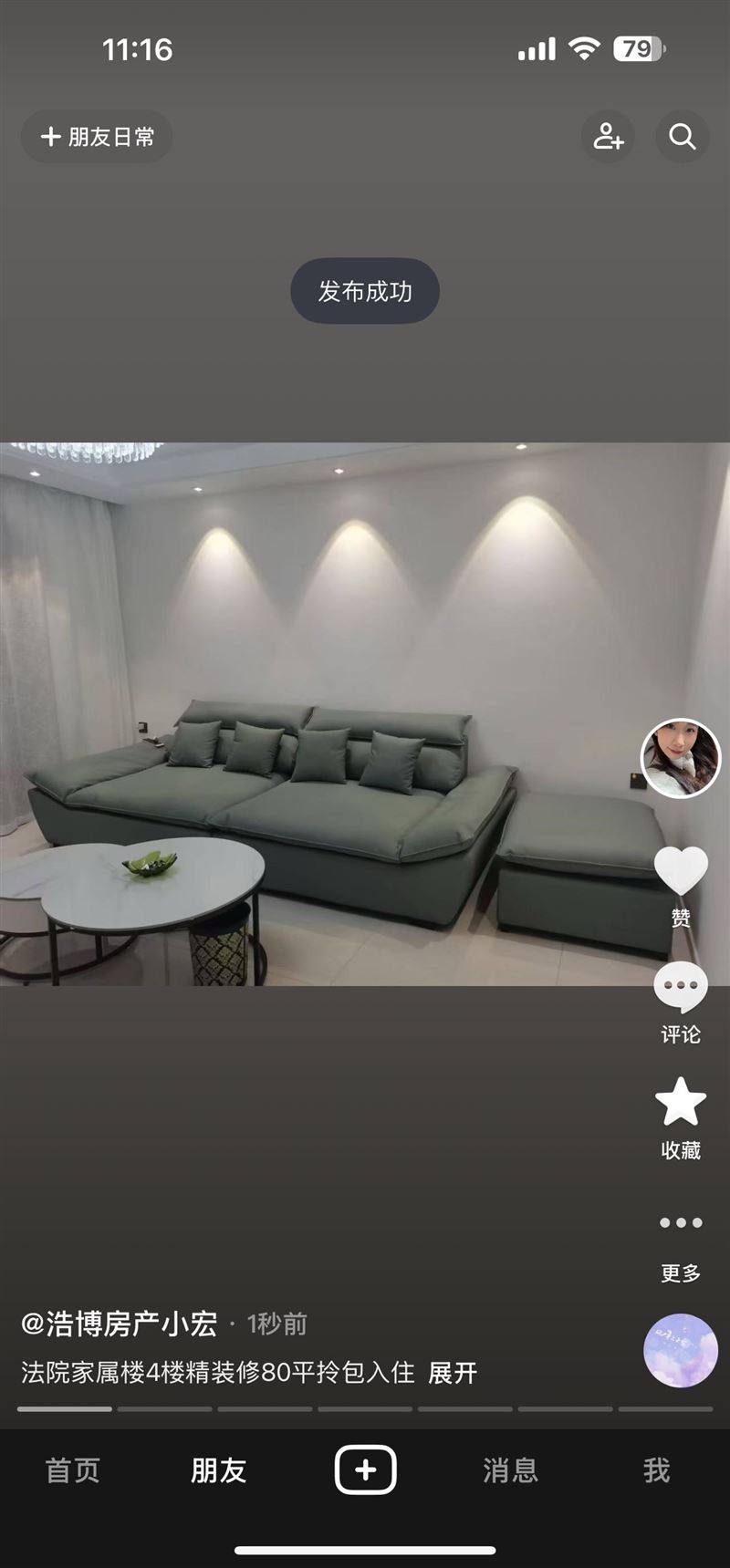Like this post with the heart
Image resolution: width=730 pixels, height=1568 pixels.
(x=681, y=871)
